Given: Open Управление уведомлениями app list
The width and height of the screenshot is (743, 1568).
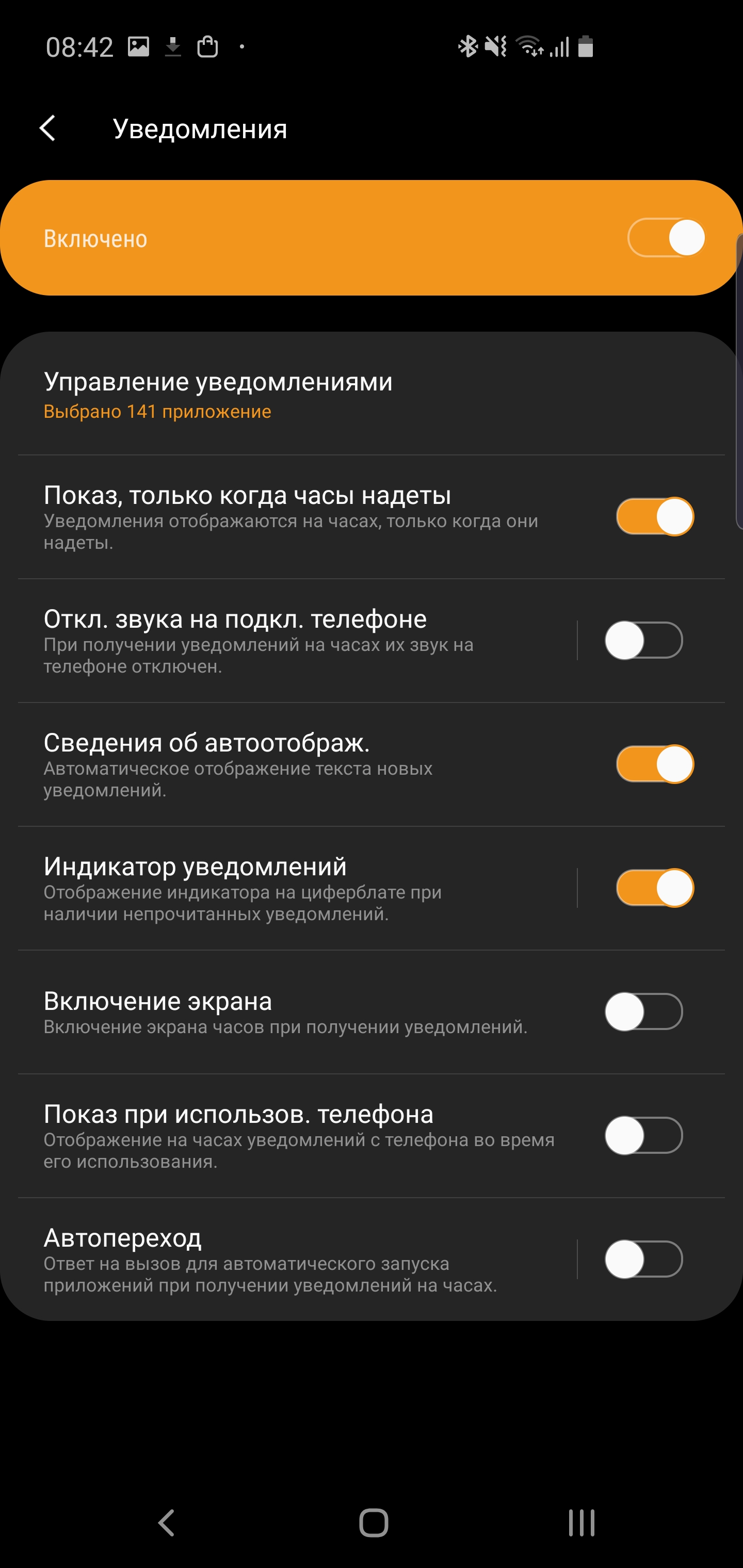Looking at the screenshot, I should point(218,395).
